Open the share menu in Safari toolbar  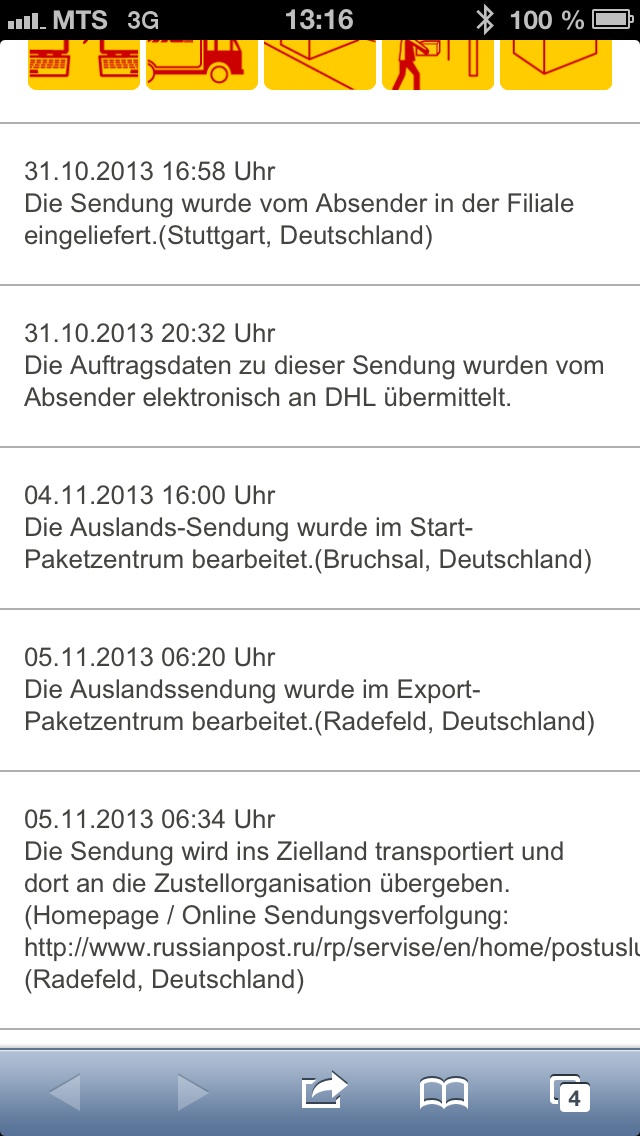pyautogui.click(x=324, y=1090)
